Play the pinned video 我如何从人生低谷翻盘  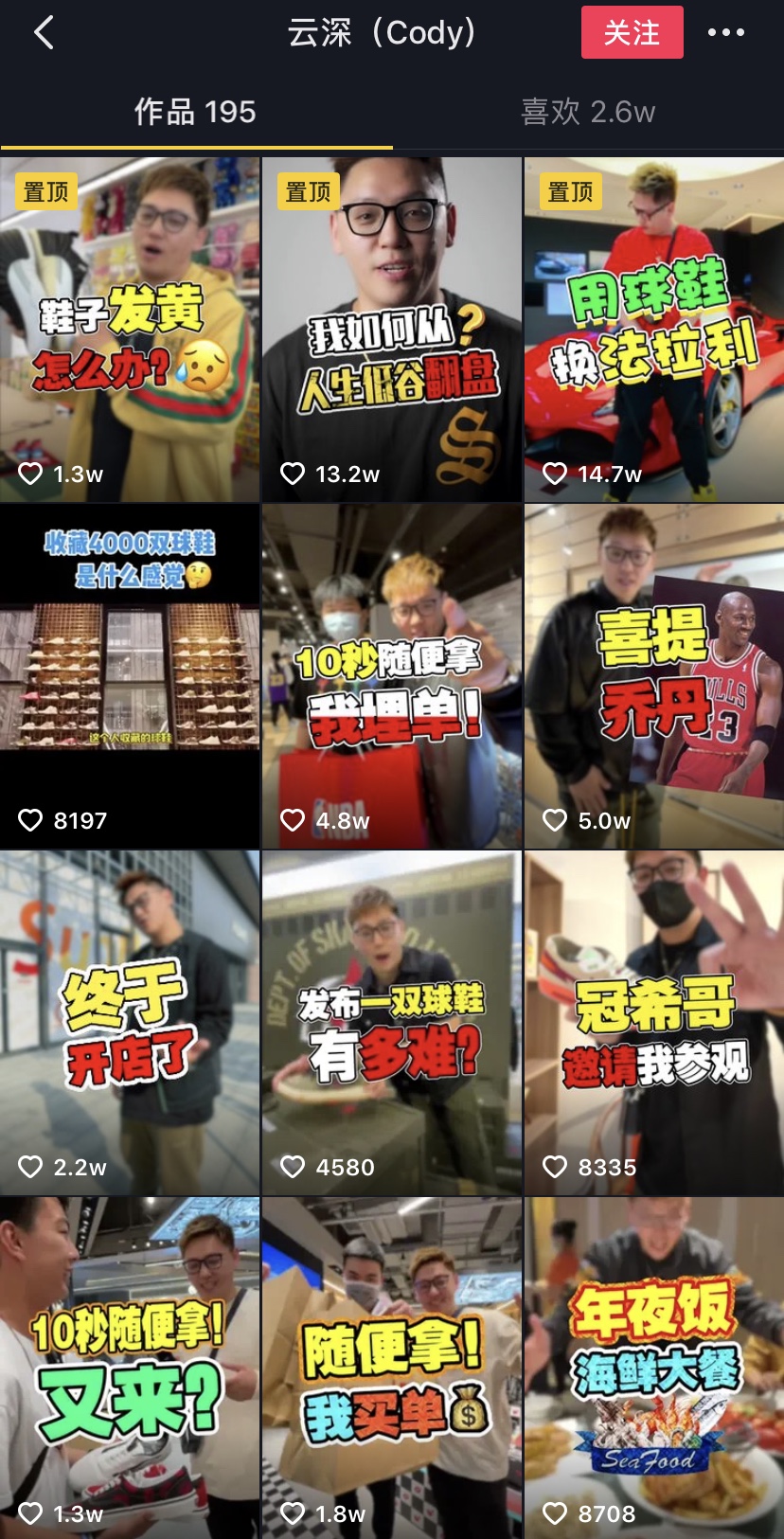392,330
